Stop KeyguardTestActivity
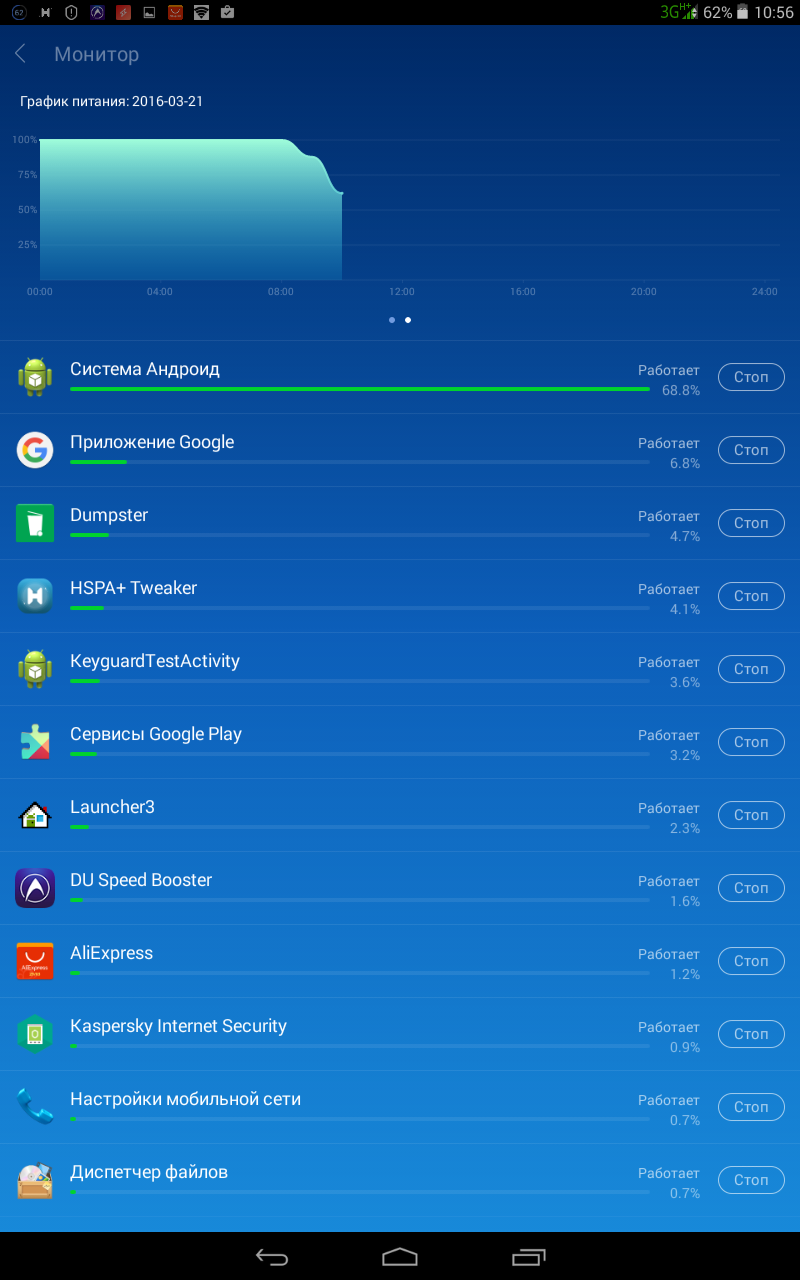 [x=751, y=669]
